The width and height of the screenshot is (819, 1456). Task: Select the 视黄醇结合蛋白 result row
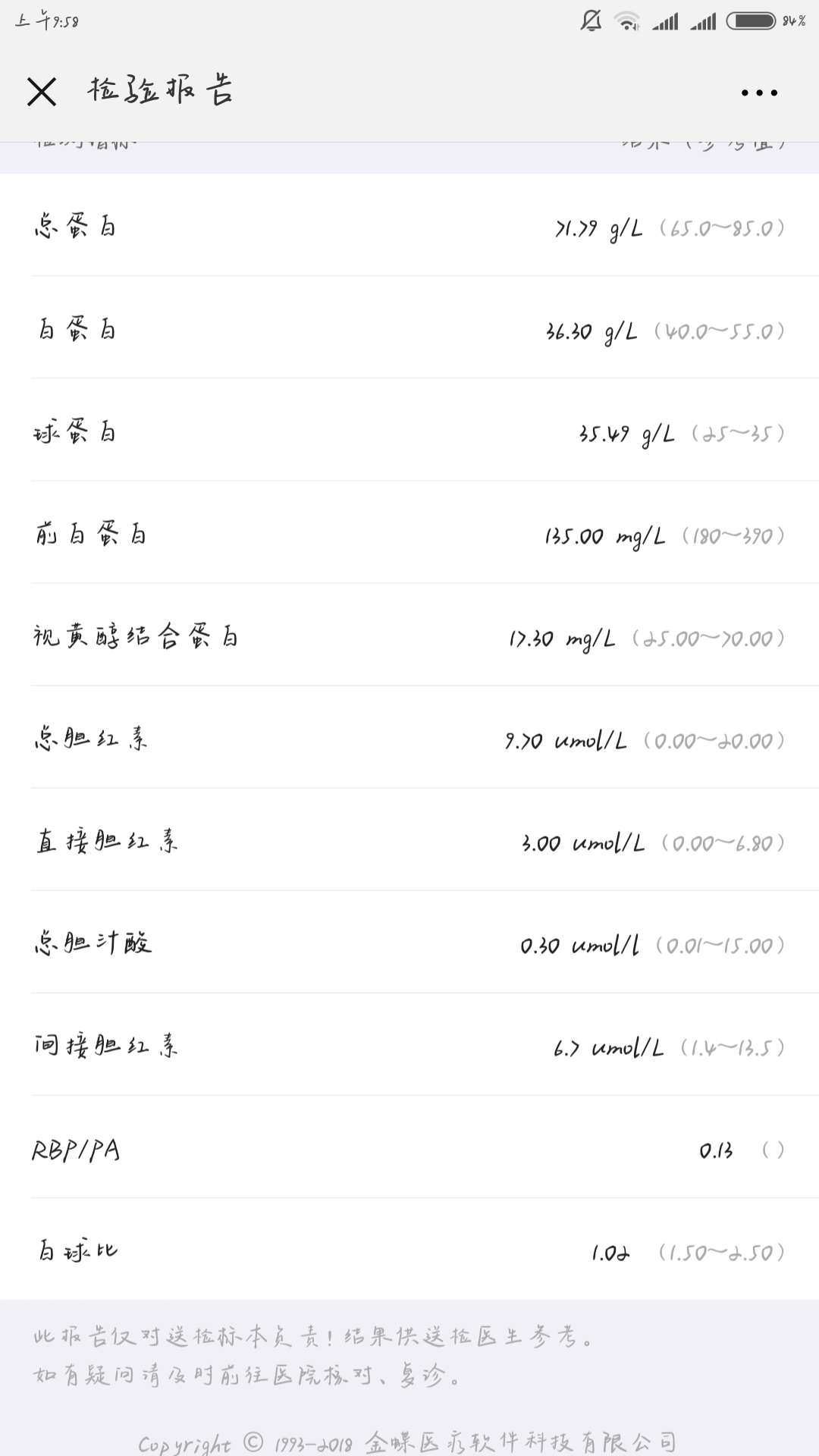409,637
